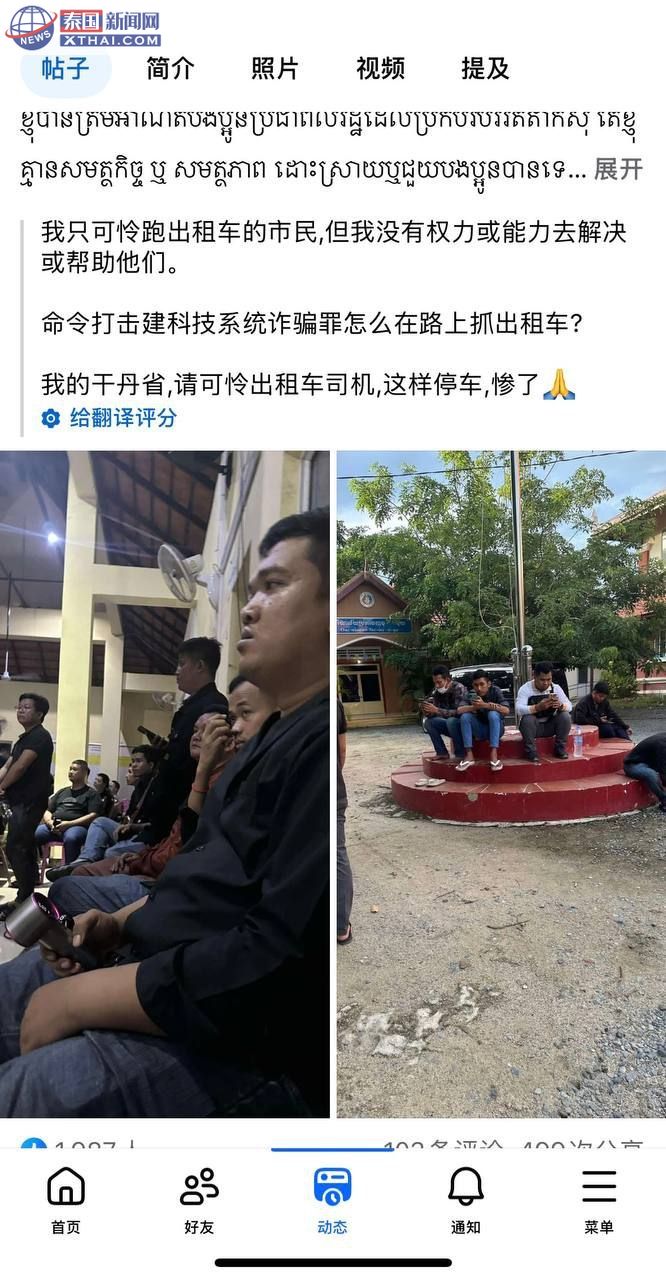Tap the 动态 tab
Image resolution: width=666 pixels, height=1280 pixels.
[332, 1200]
